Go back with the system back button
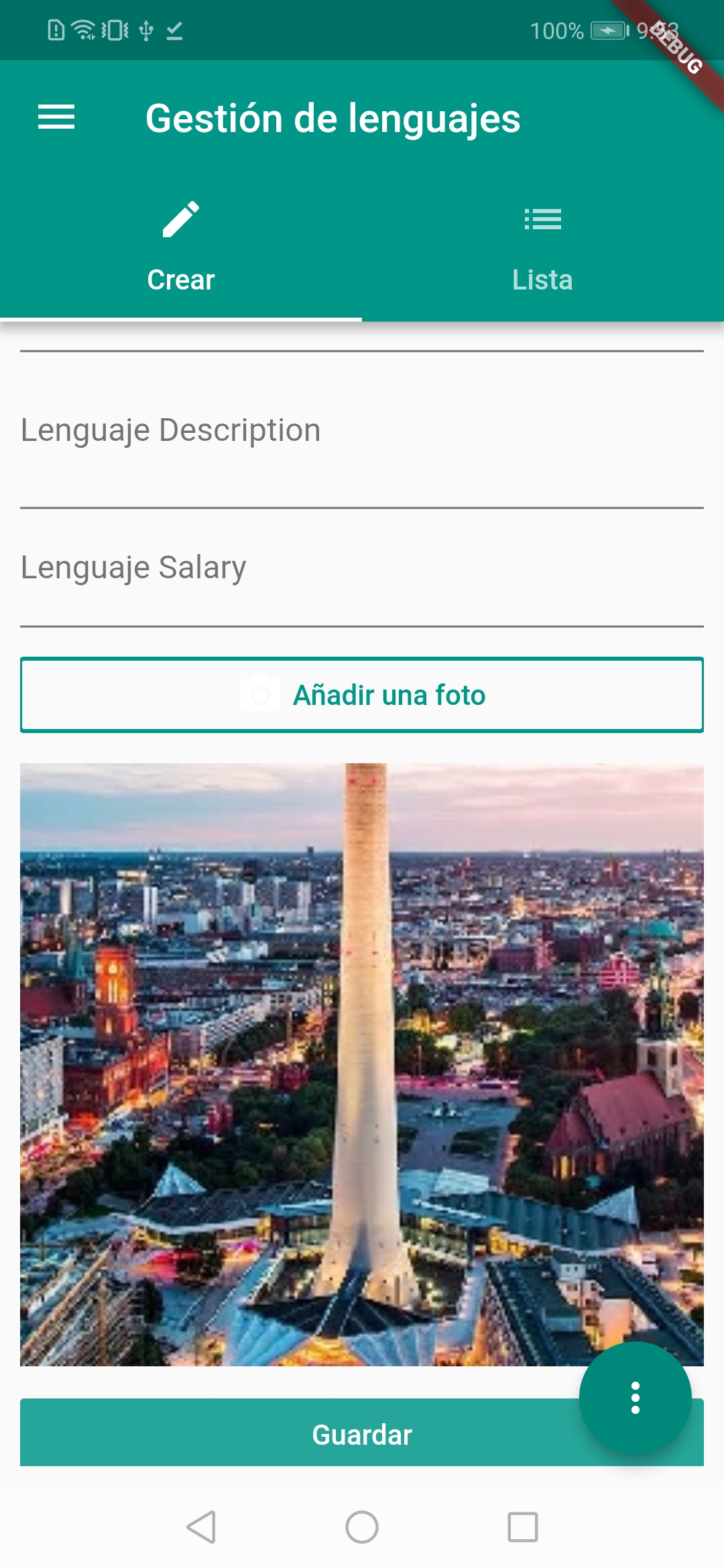This screenshot has height=1568, width=724. 201,1527
